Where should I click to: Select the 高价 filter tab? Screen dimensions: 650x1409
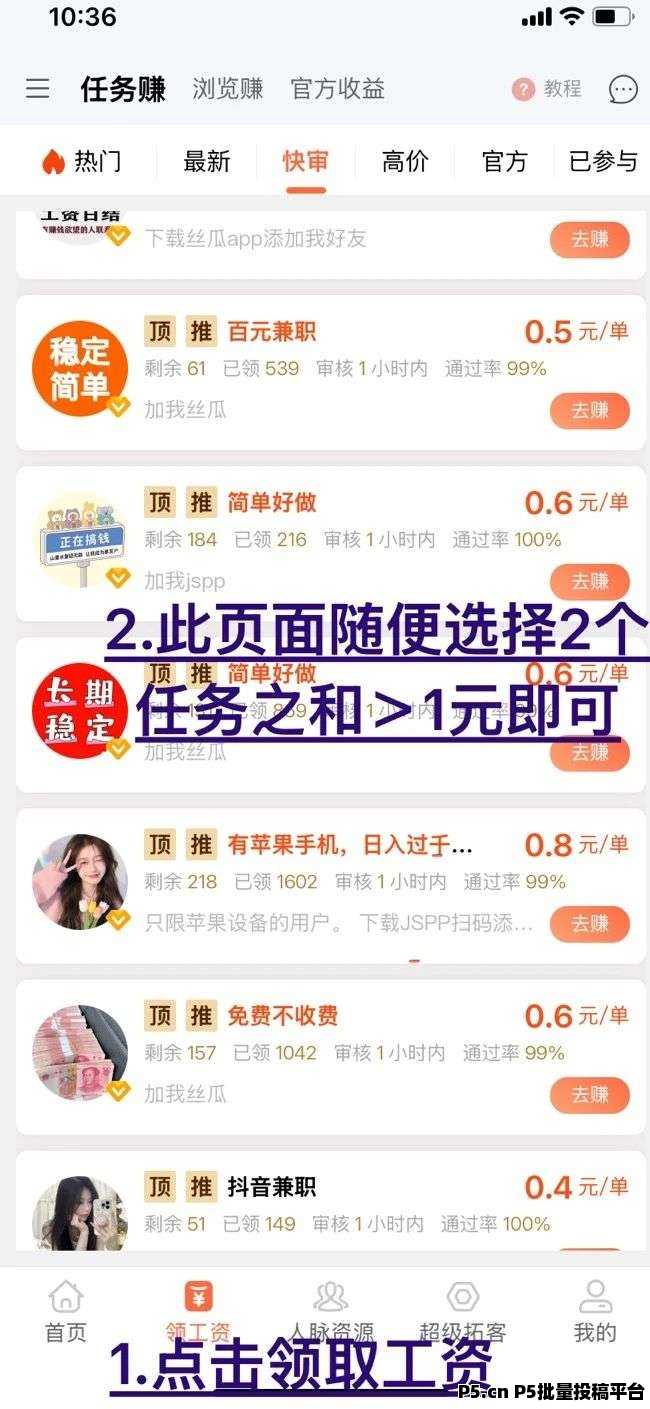coord(405,161)
